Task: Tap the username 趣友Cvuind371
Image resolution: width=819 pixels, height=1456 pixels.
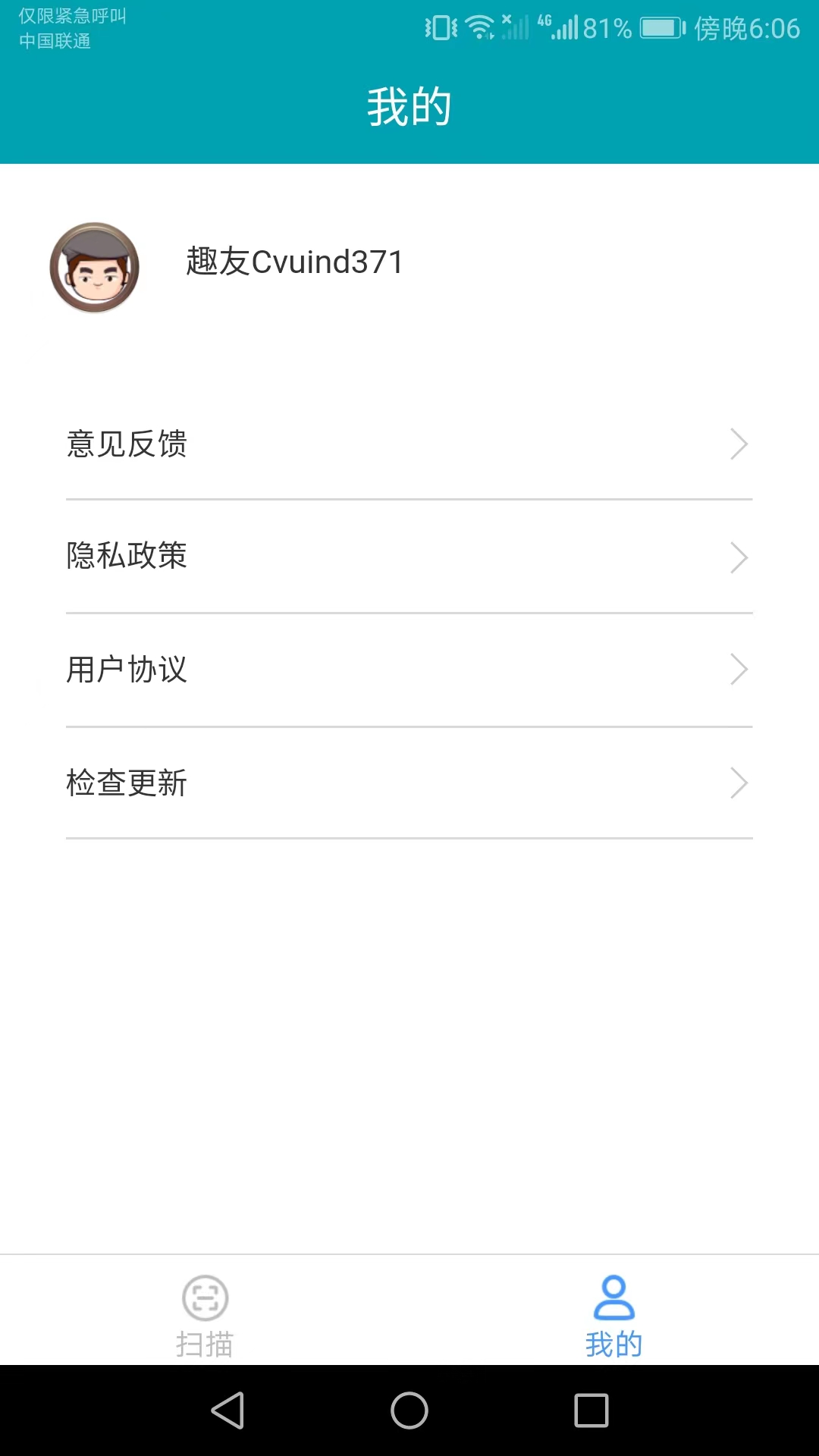Action: point(293,262)
